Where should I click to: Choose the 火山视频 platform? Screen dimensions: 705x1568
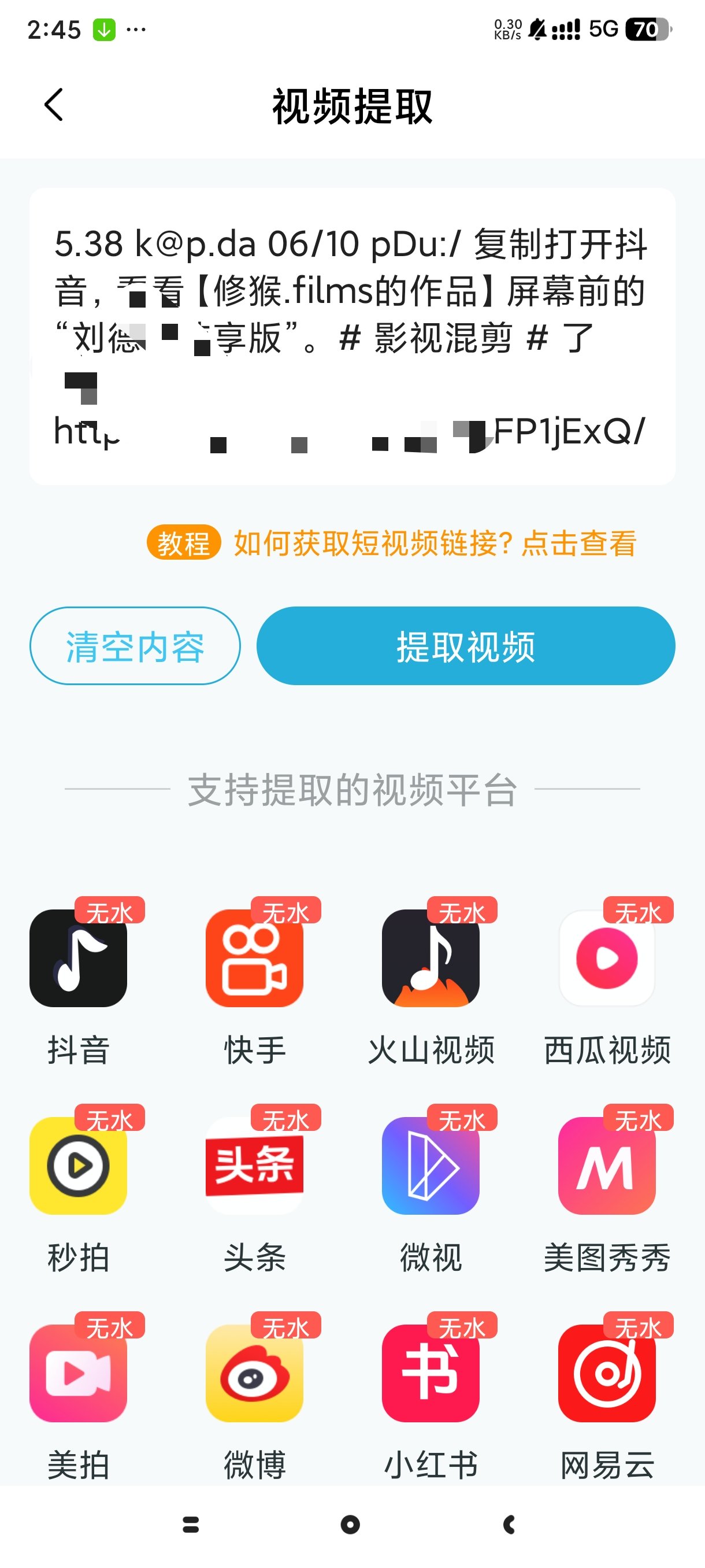pos(430,957)
